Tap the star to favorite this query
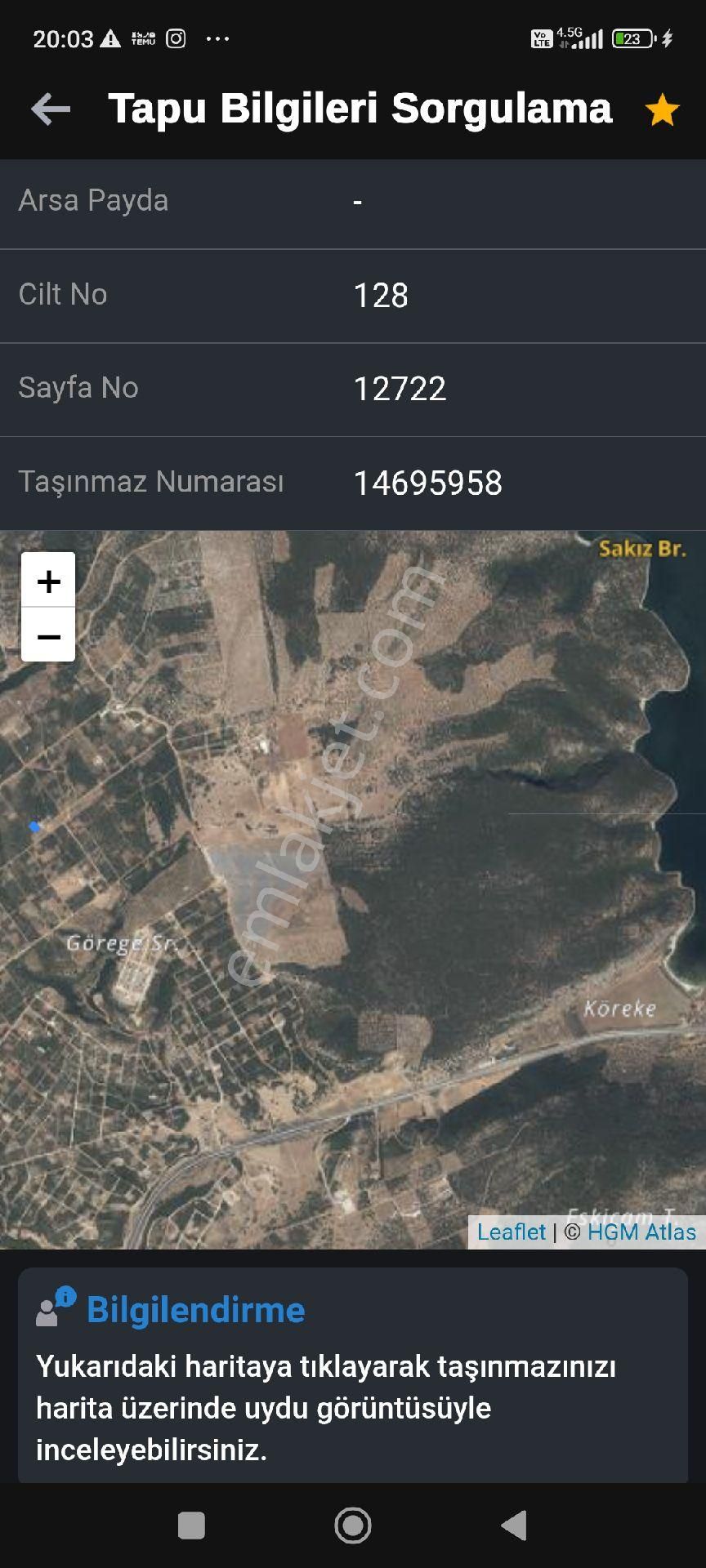 pos(662,108)
